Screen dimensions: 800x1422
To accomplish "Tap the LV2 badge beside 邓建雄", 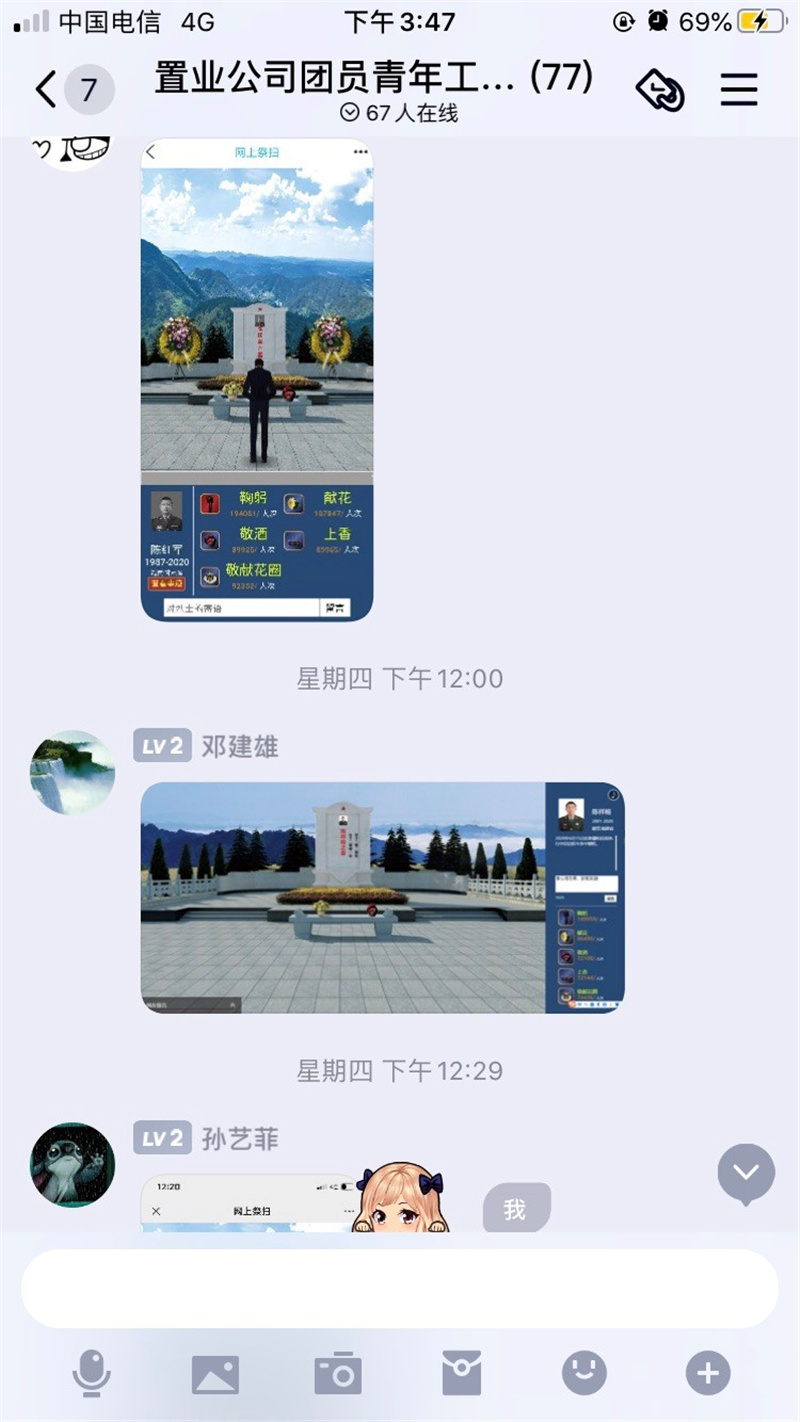I will pyautogui.click(x=161, y=746).
